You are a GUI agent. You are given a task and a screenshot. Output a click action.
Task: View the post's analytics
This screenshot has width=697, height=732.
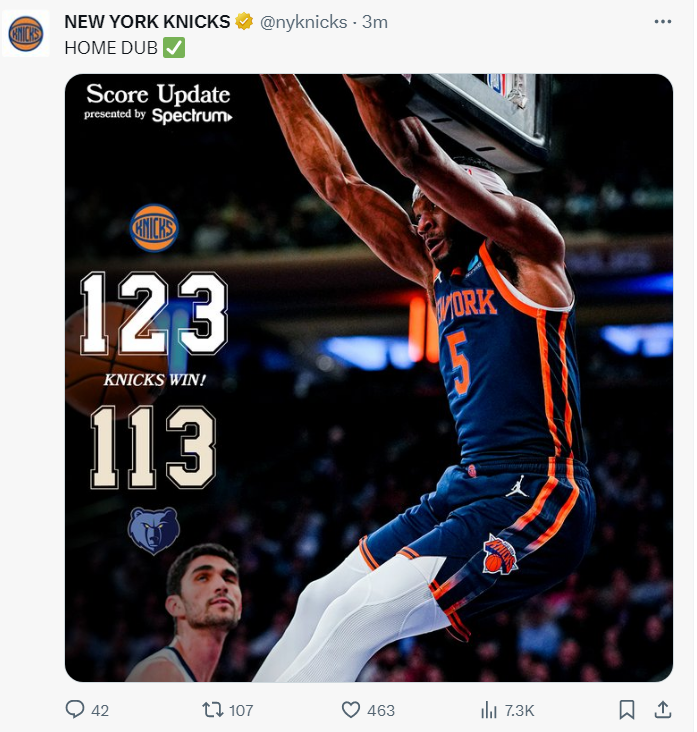point(489,710)
